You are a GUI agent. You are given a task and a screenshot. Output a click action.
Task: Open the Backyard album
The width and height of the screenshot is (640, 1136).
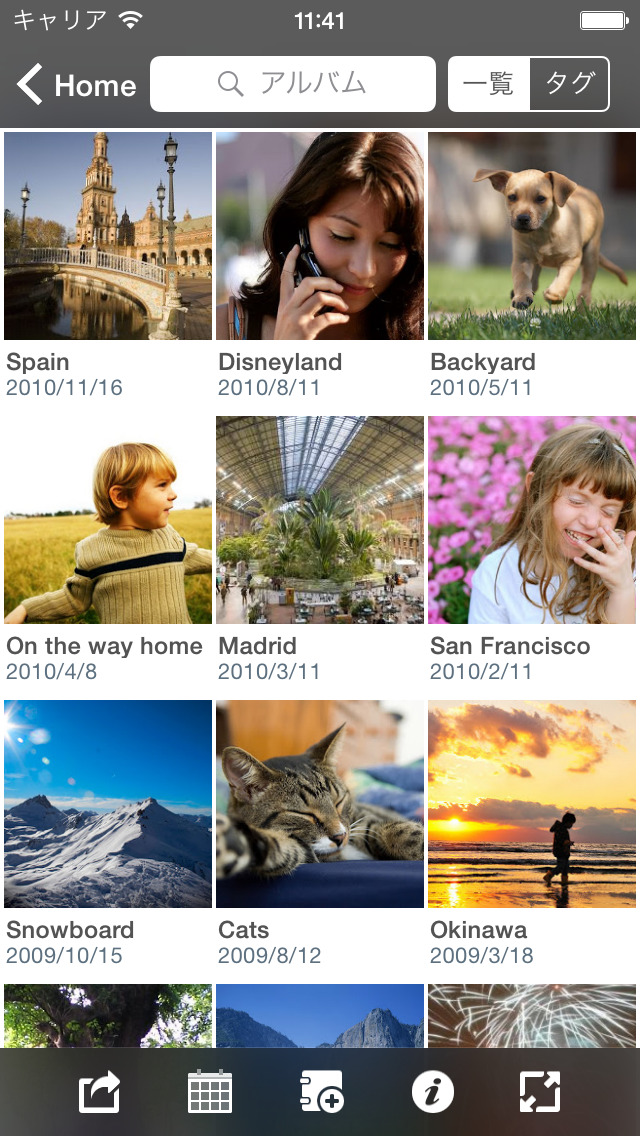(532, 236)
